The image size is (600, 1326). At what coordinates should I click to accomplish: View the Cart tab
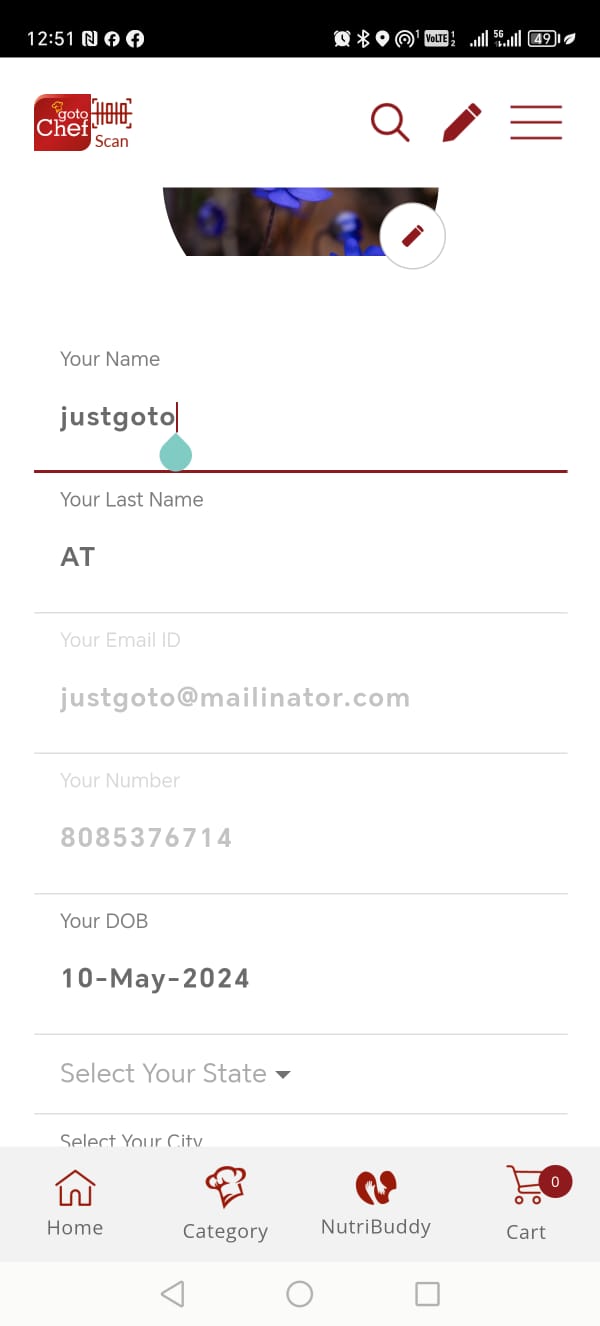(x=526, y=1203)
